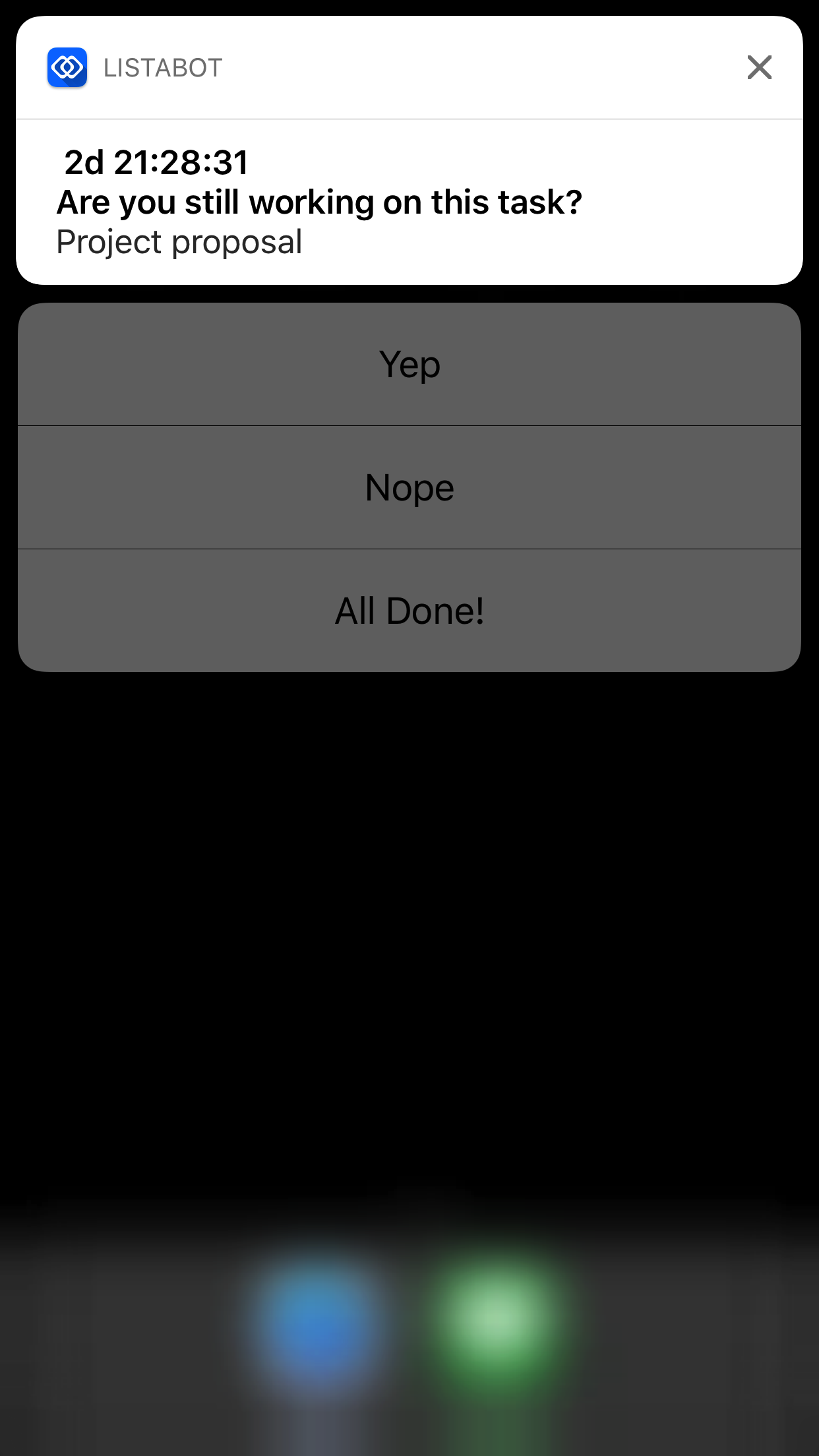Answer Yep to still working
Screen dimensions: 819x1456
(x=409, y=365)
